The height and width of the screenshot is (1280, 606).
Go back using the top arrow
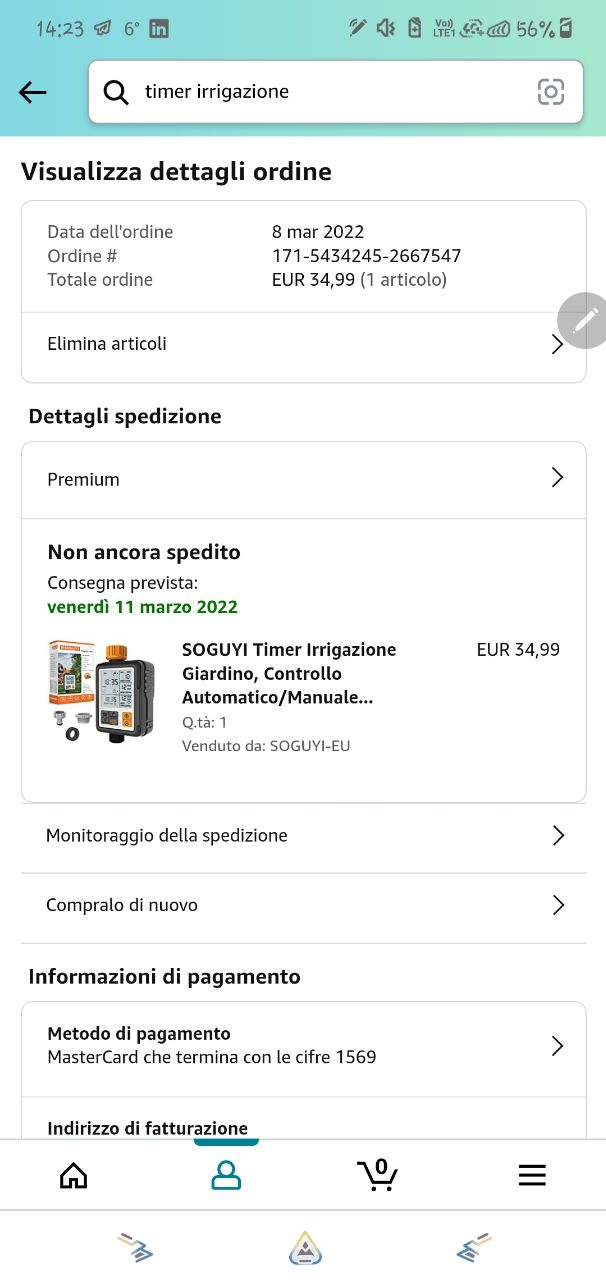point(33,92)
